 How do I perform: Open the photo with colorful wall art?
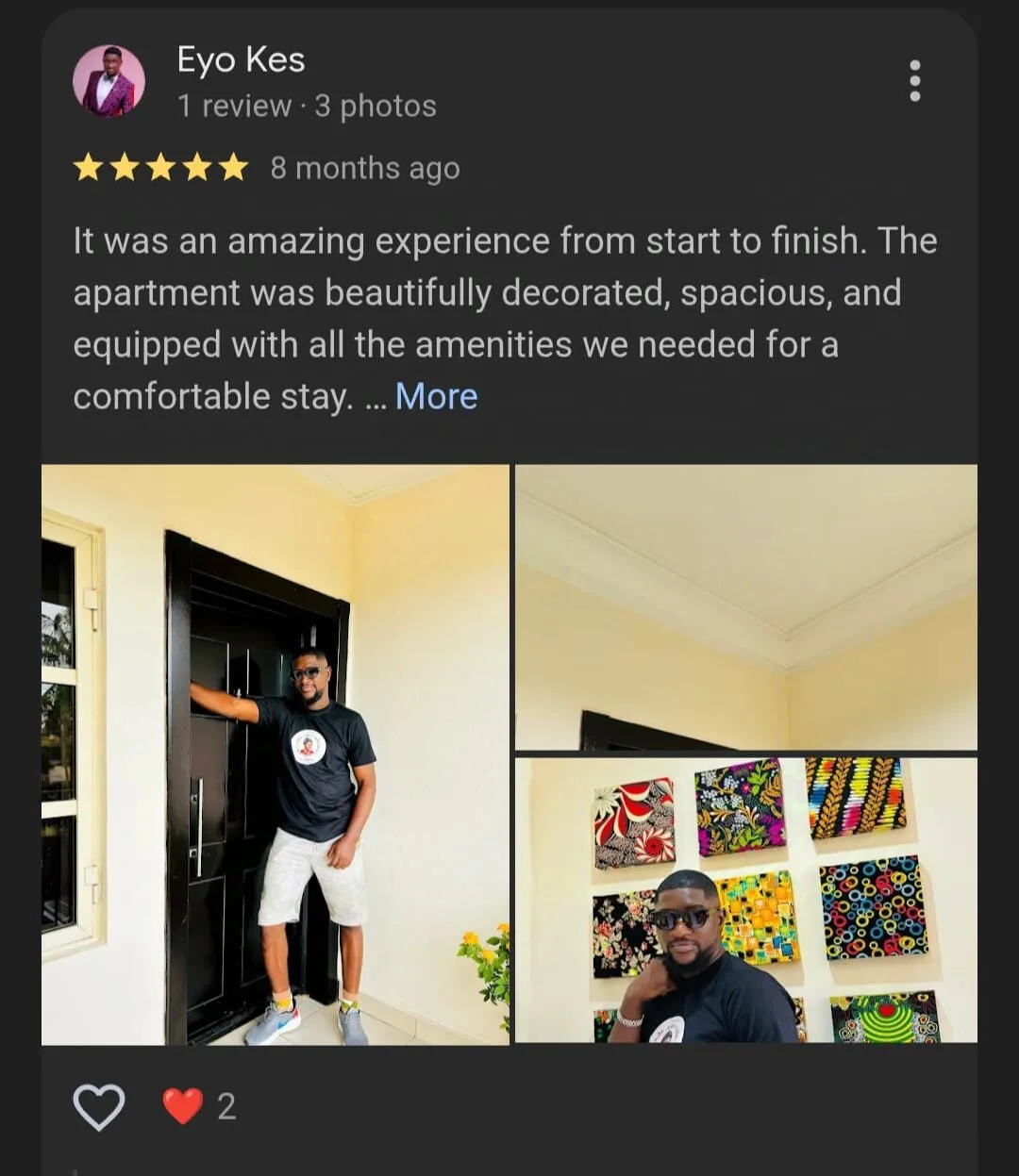[745, 900]
